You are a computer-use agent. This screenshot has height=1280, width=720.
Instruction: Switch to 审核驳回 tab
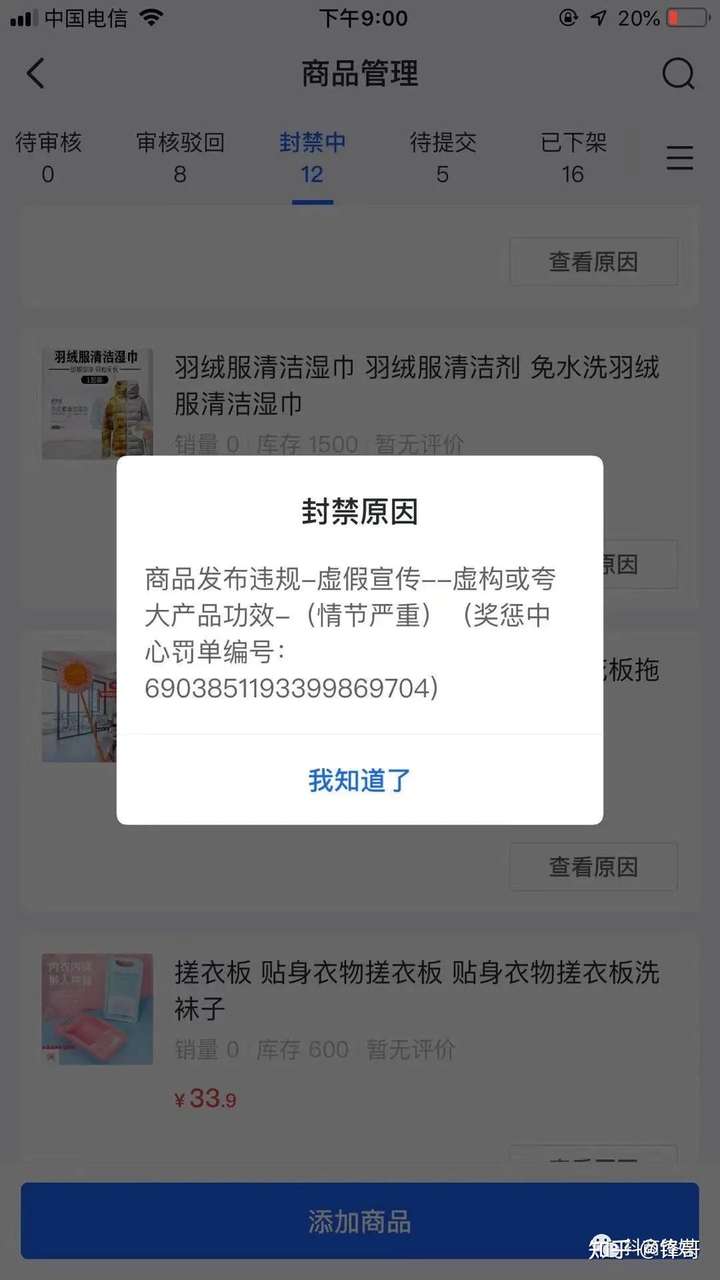coord(180,157)
